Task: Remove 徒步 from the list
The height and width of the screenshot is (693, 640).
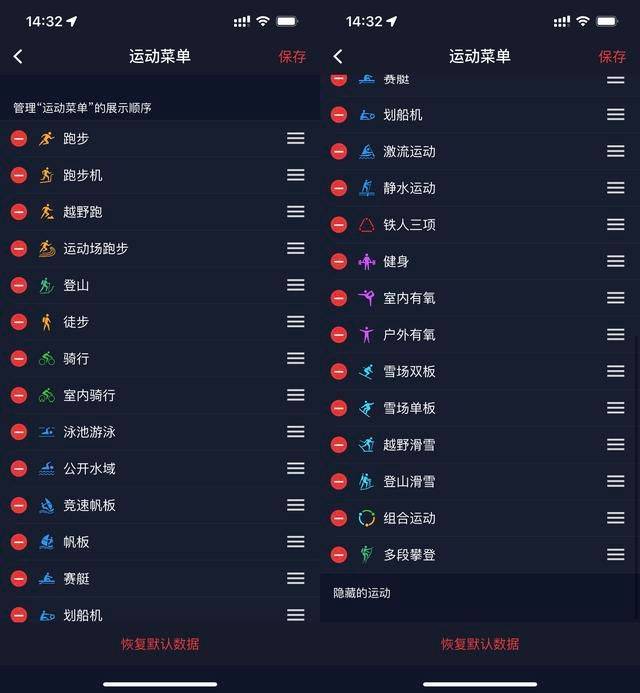Action: [x=19, y=322]
